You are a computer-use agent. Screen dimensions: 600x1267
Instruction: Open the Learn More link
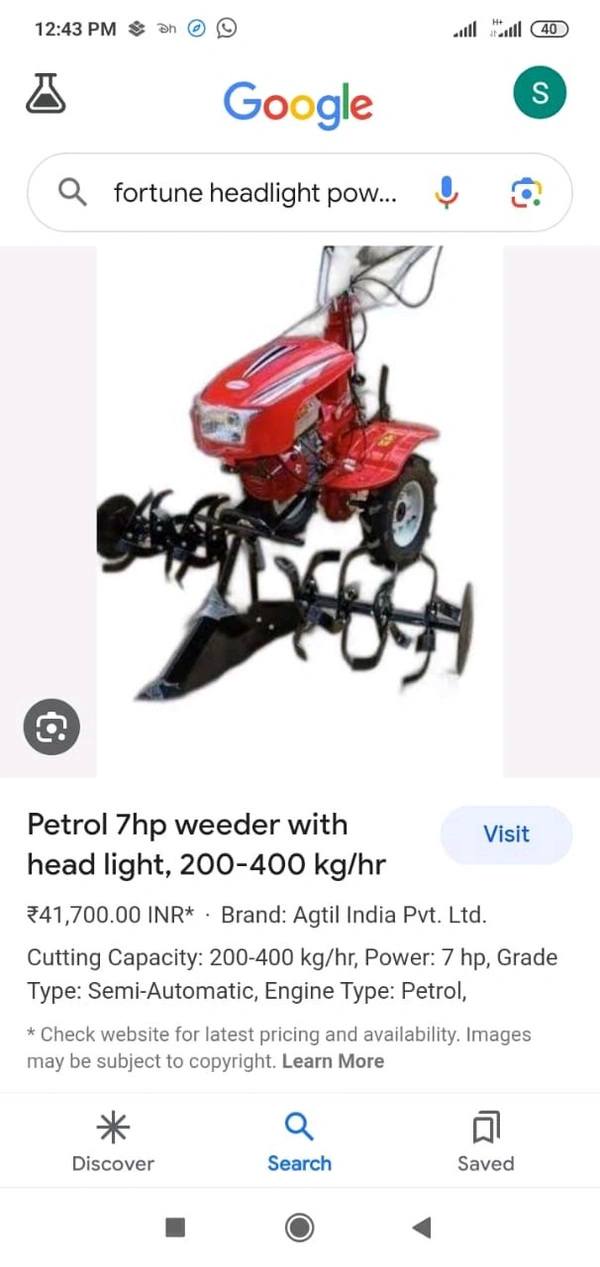click(x=332, y=1061)
